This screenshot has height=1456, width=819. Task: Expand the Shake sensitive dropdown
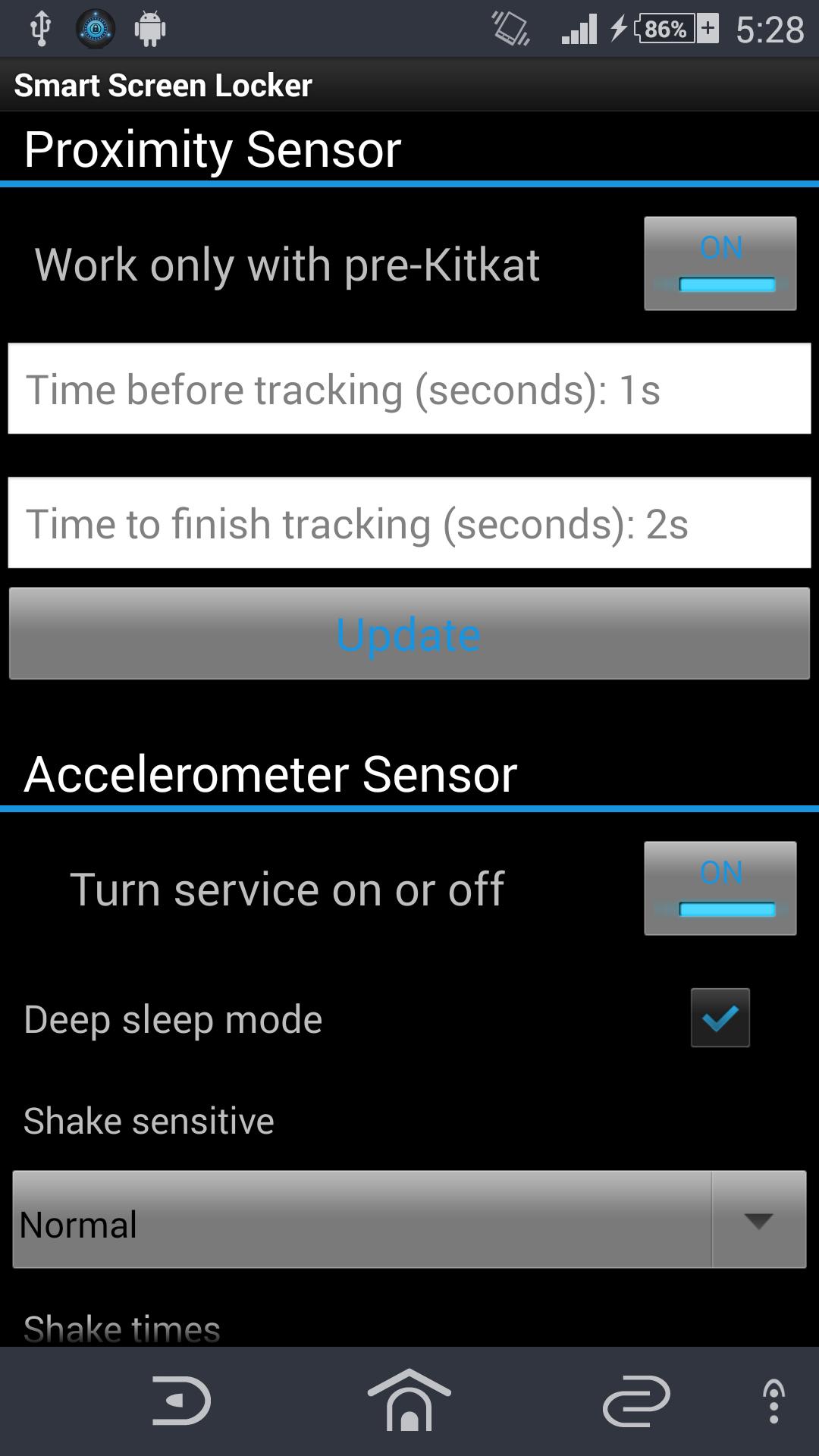click(409, 1219)
